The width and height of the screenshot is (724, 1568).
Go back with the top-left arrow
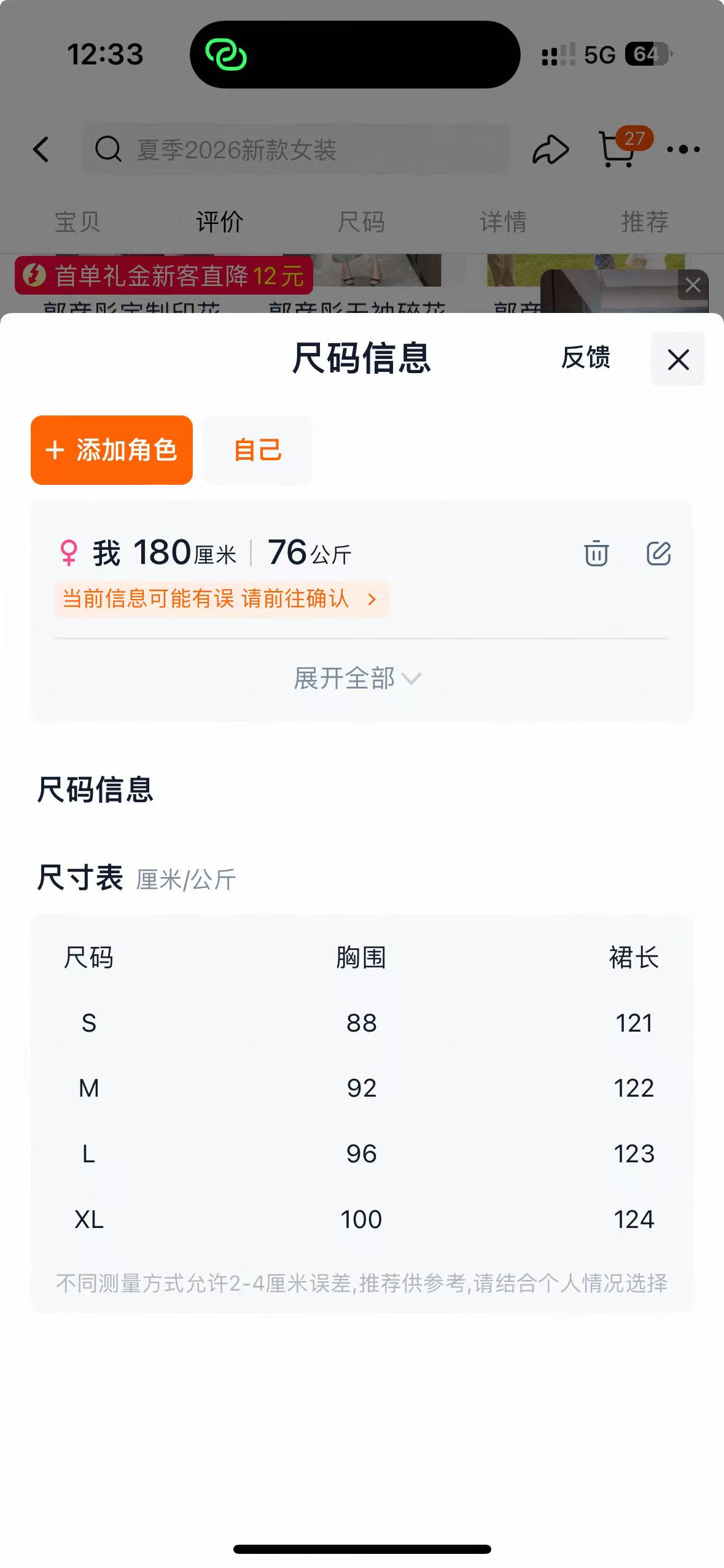[41, 149]
